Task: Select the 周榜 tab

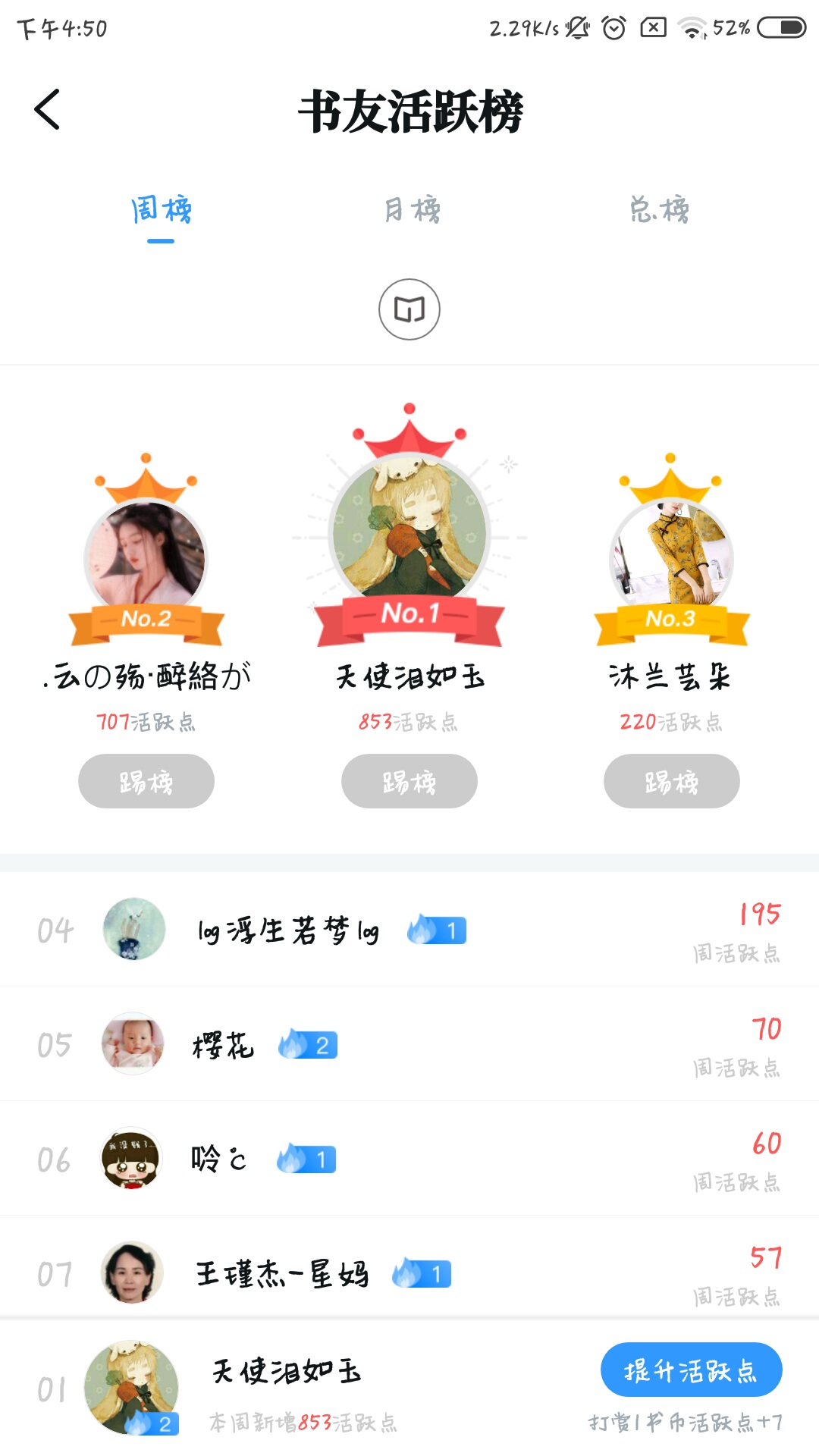Action: 161,210
